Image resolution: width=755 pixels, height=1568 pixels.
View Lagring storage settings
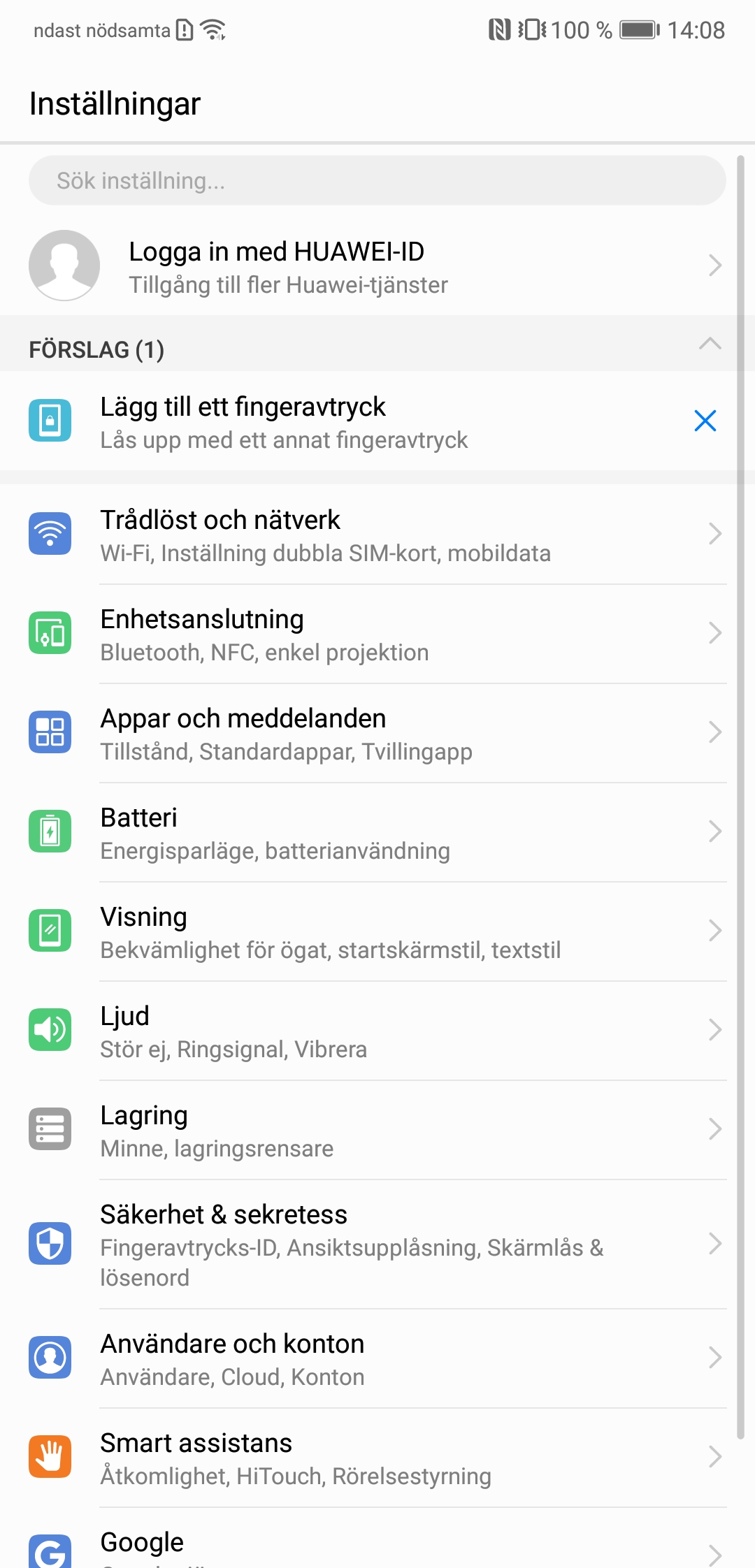377,1130
